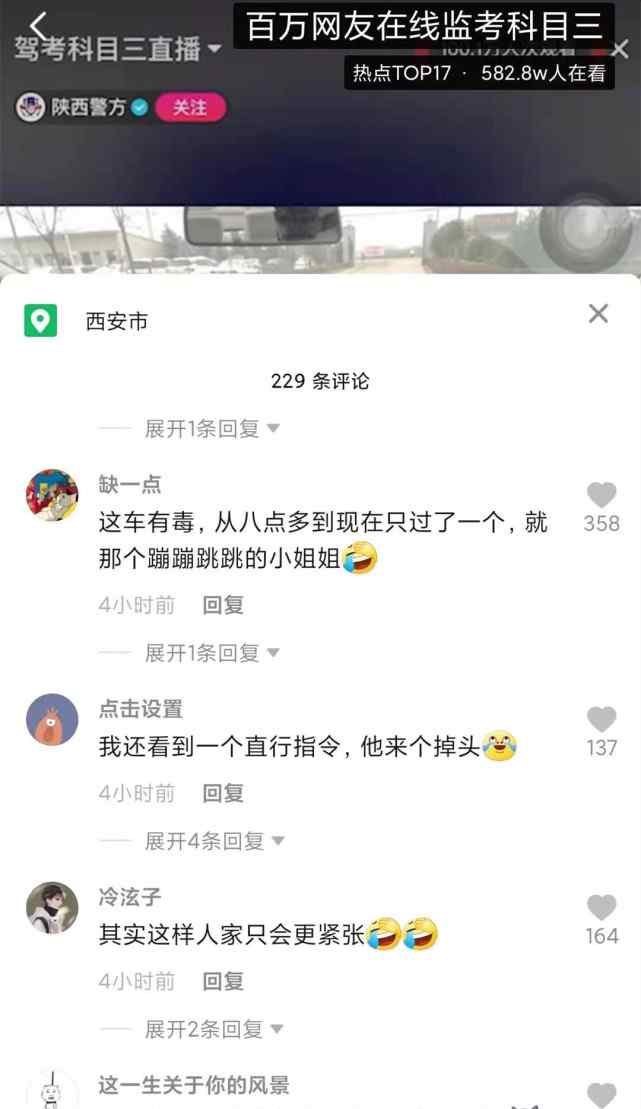Like the comment by 这一生关于你的风景
The image size is (641, 1109).
(601, 1095)
